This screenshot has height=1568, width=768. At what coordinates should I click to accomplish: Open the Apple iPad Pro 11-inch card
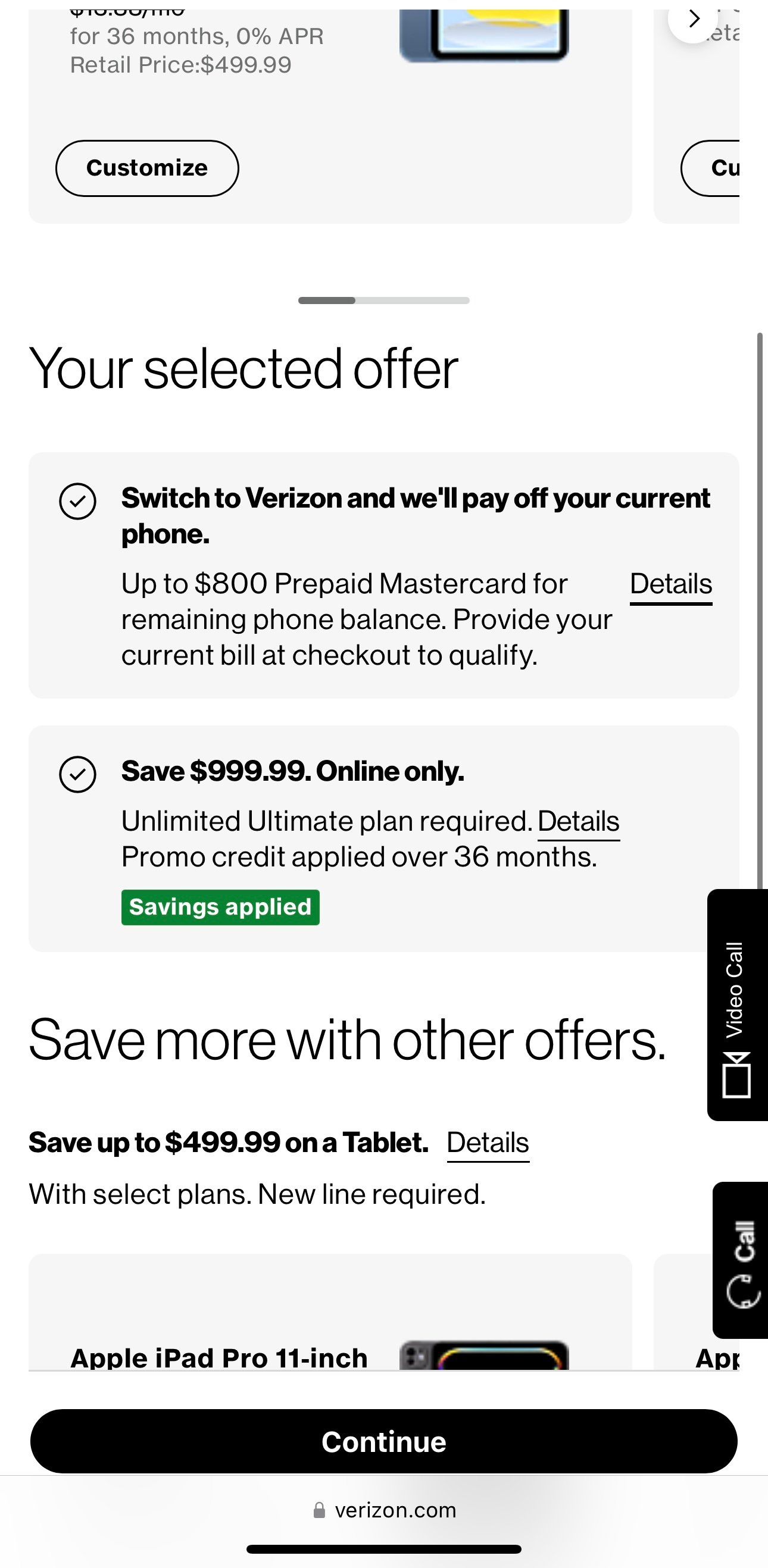pos(219,1357)
